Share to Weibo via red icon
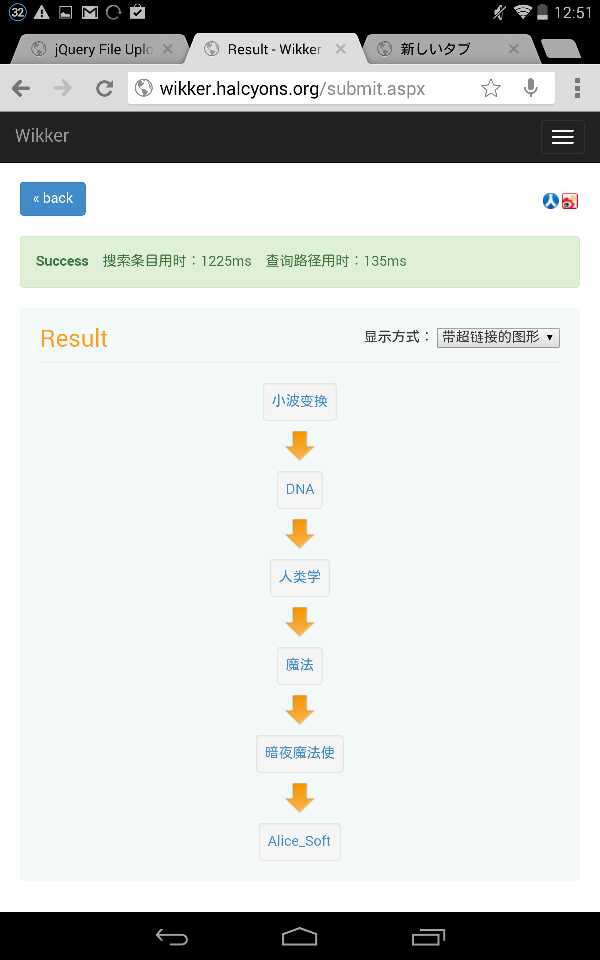 [x=569, y=201]
